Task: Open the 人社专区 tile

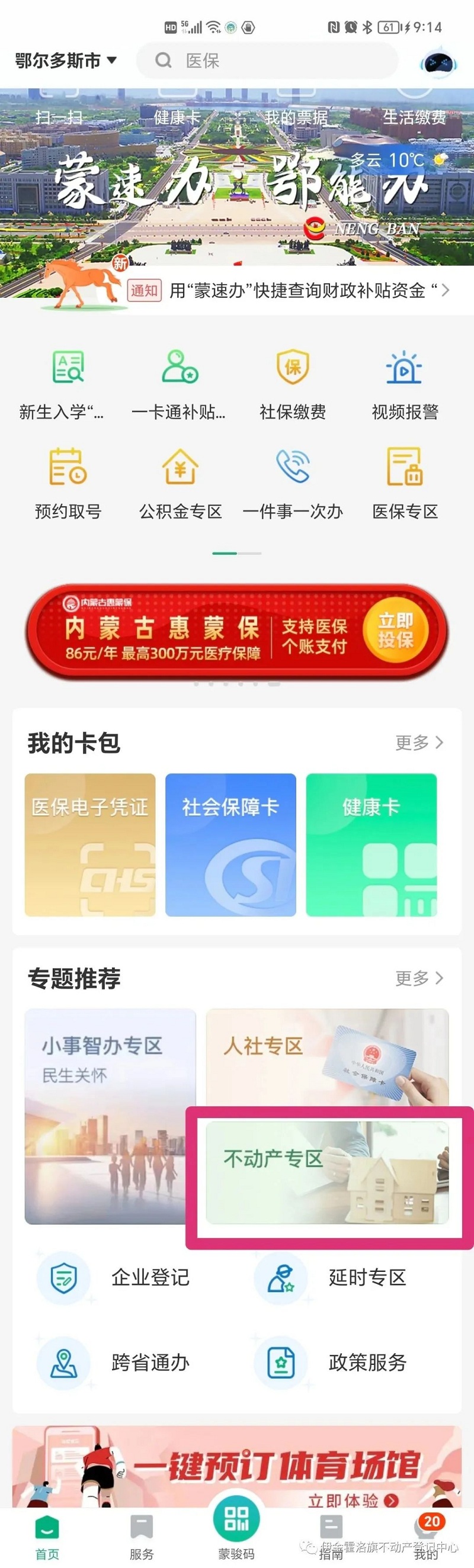Action: point(327,1055)
